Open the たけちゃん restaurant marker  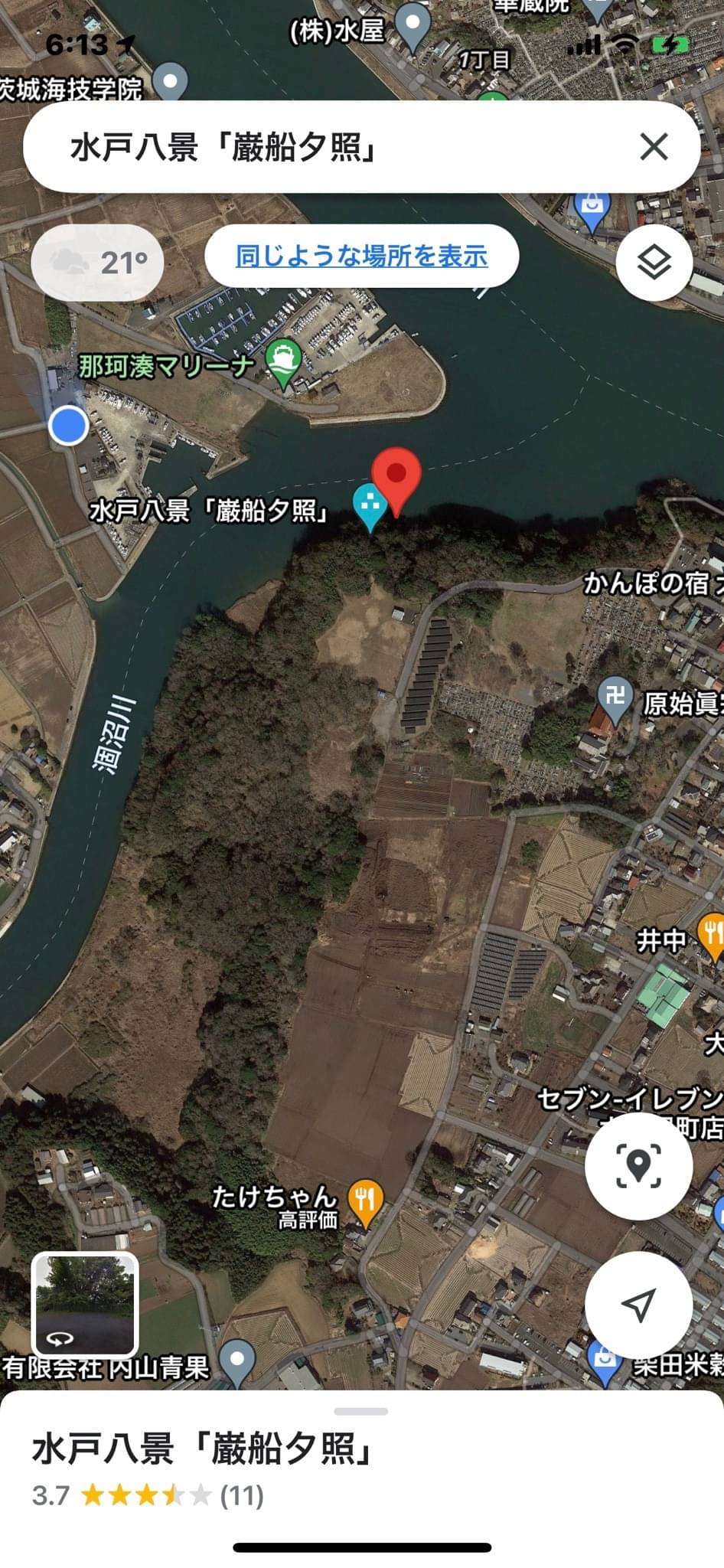pos(365,1200)
